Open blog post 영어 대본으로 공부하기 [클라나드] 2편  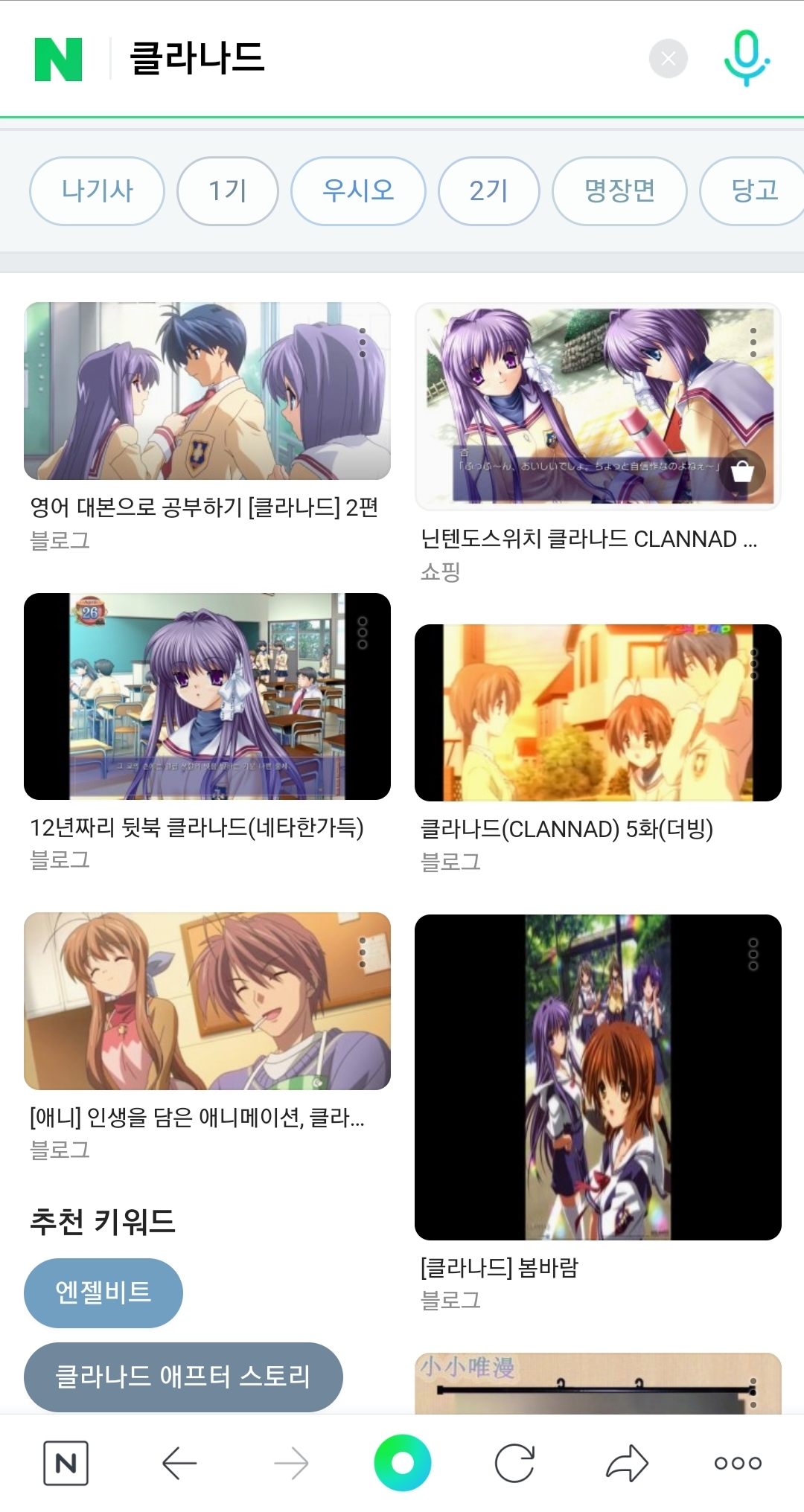pos(204,507)
